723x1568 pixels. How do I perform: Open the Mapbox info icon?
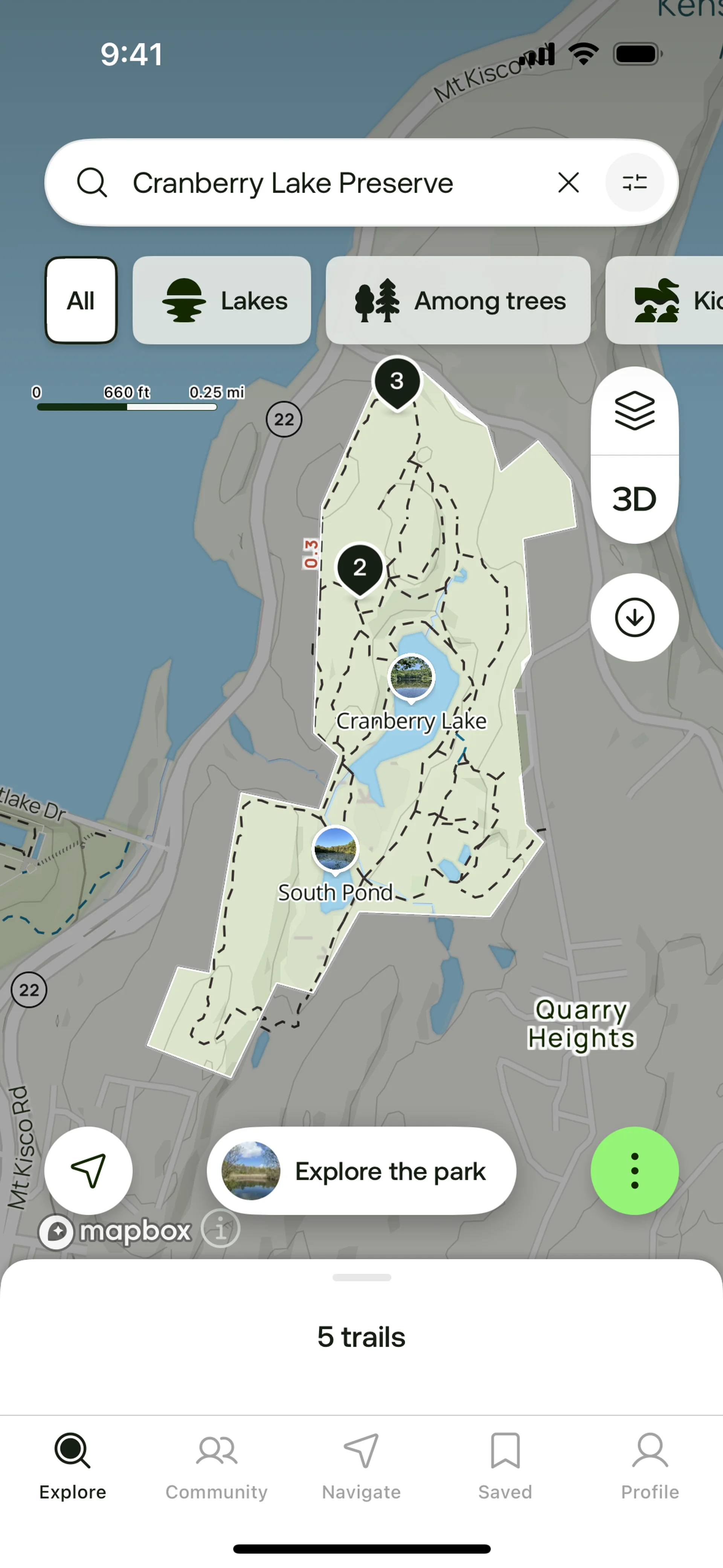[220, 1229]
